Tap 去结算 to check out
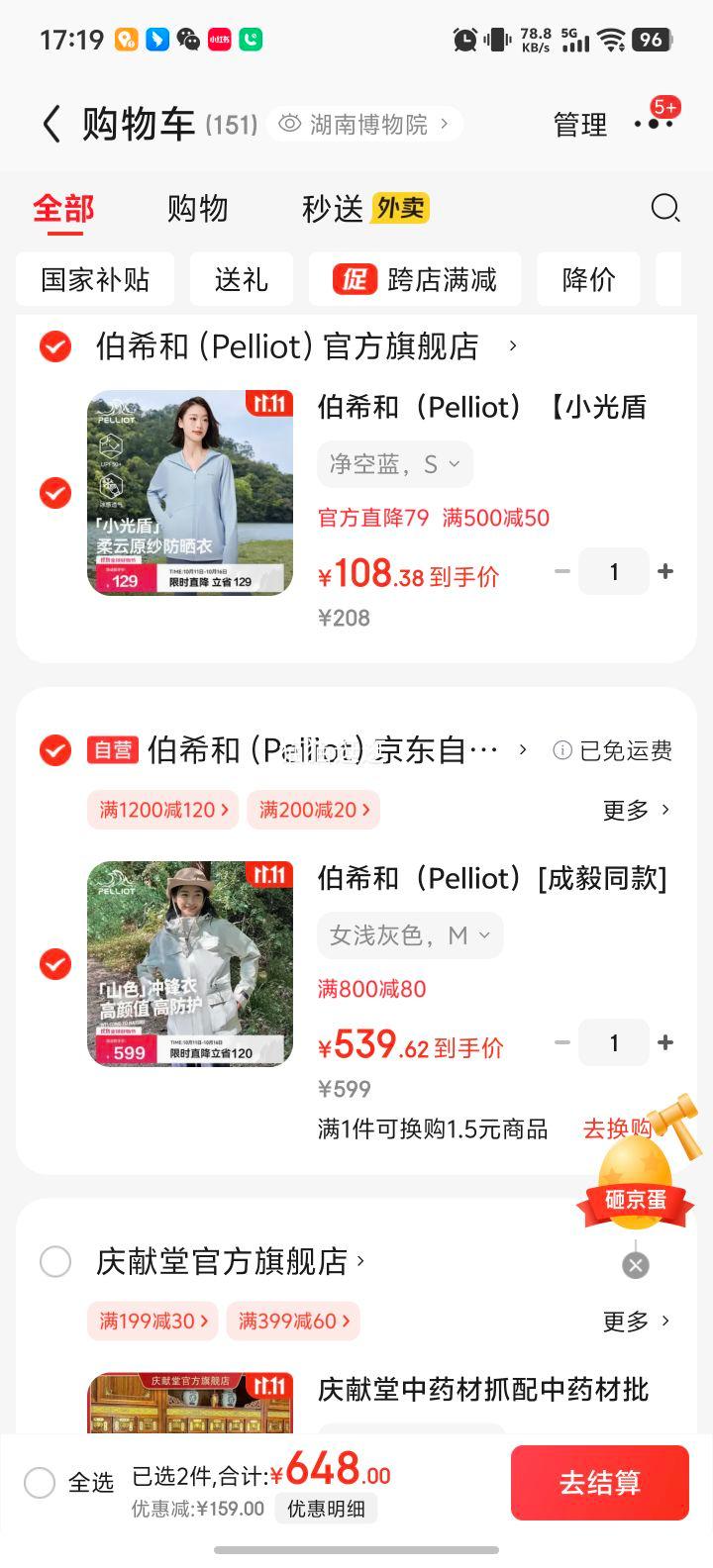Image resolution: width=713 pixels, height=1568 pixels. pyautogui.click(x=599, y=1483)
